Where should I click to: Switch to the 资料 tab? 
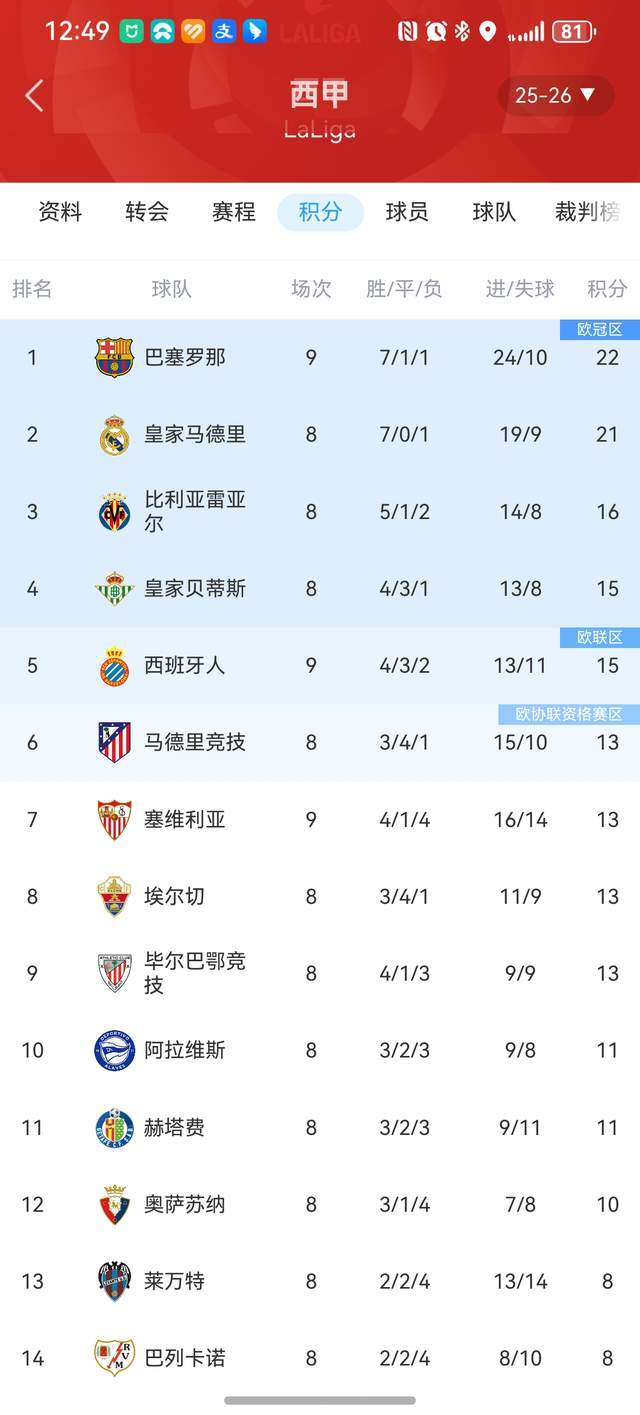point(60,212)
